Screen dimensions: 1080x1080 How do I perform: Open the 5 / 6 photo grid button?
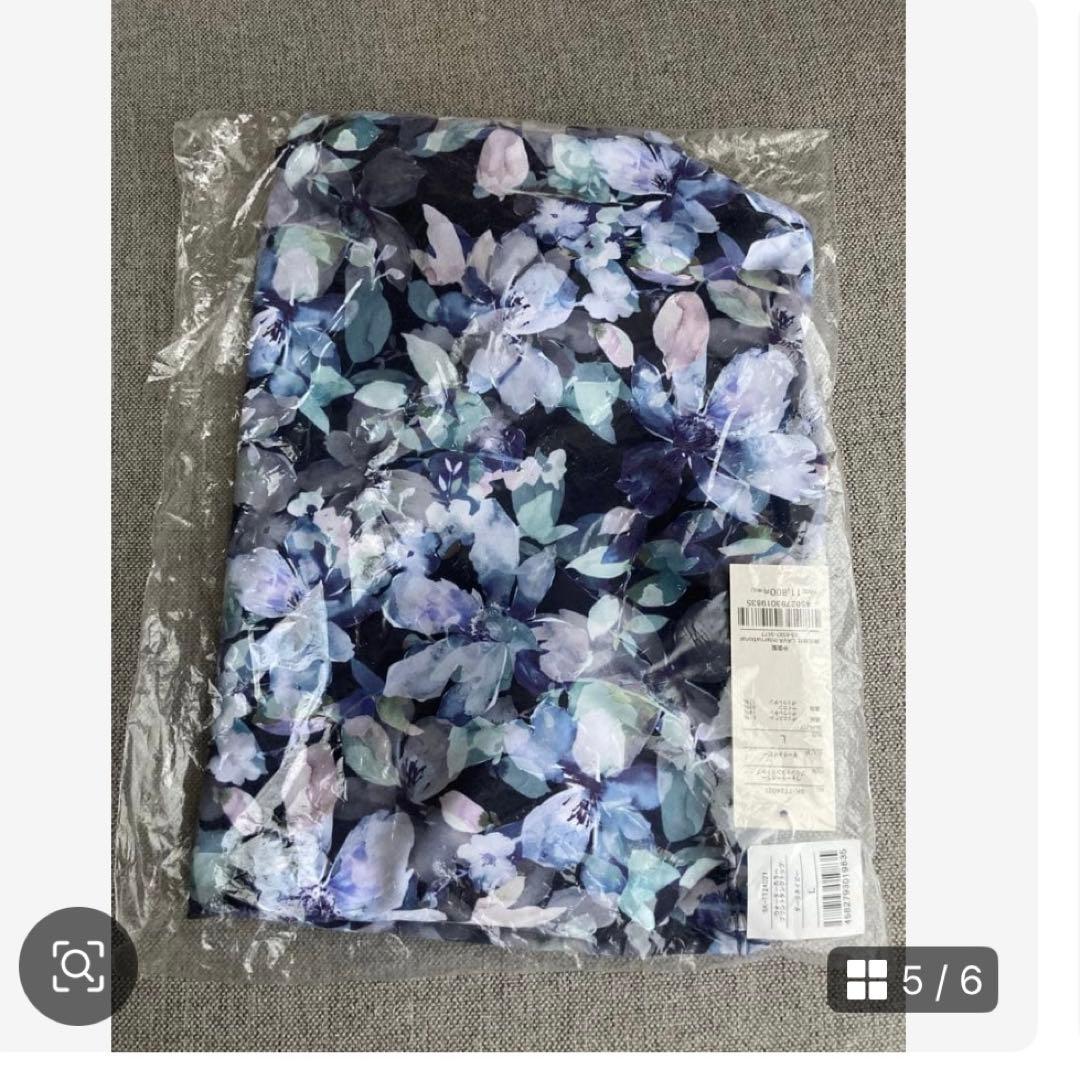tap(912, 980)
